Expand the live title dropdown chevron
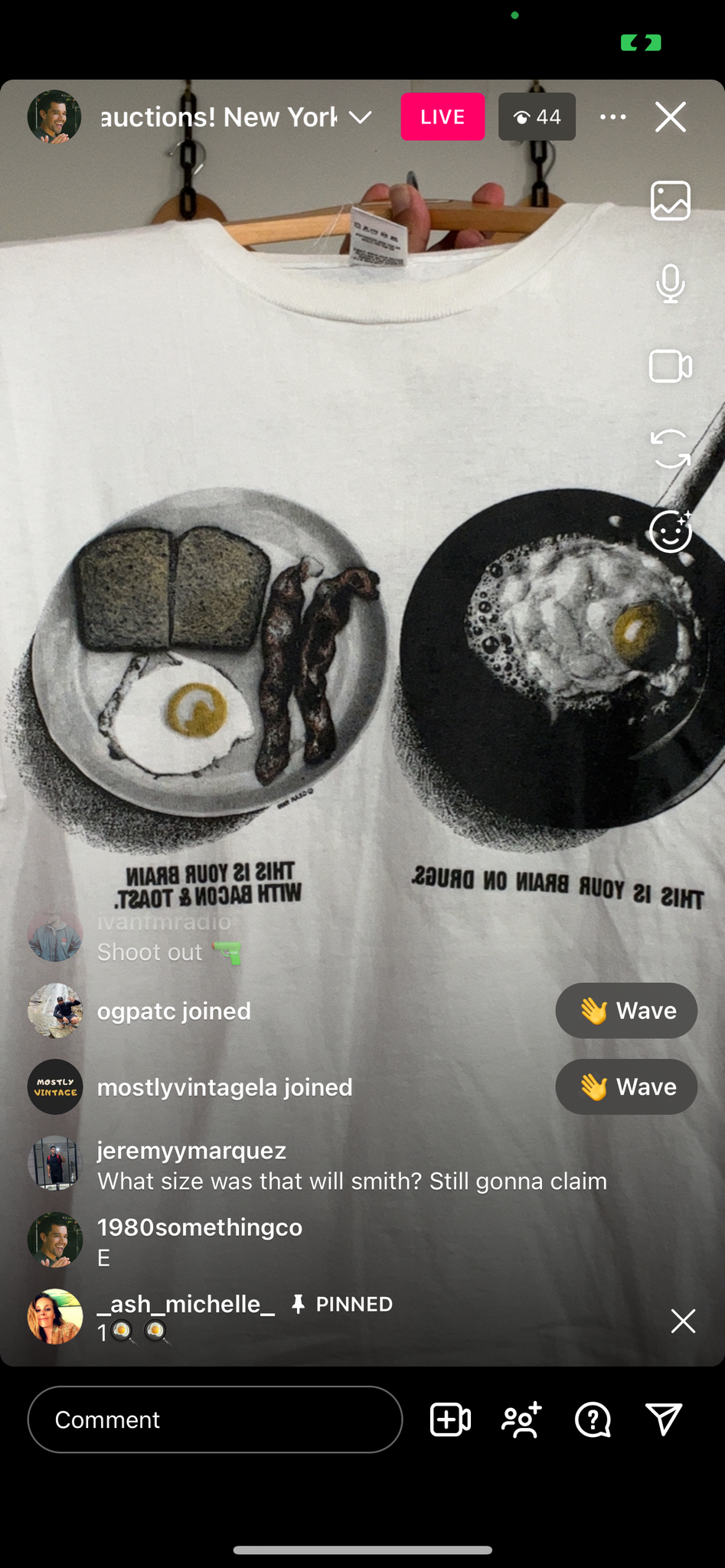This screenshot has width=725, height=1568. tap(361, 117)
